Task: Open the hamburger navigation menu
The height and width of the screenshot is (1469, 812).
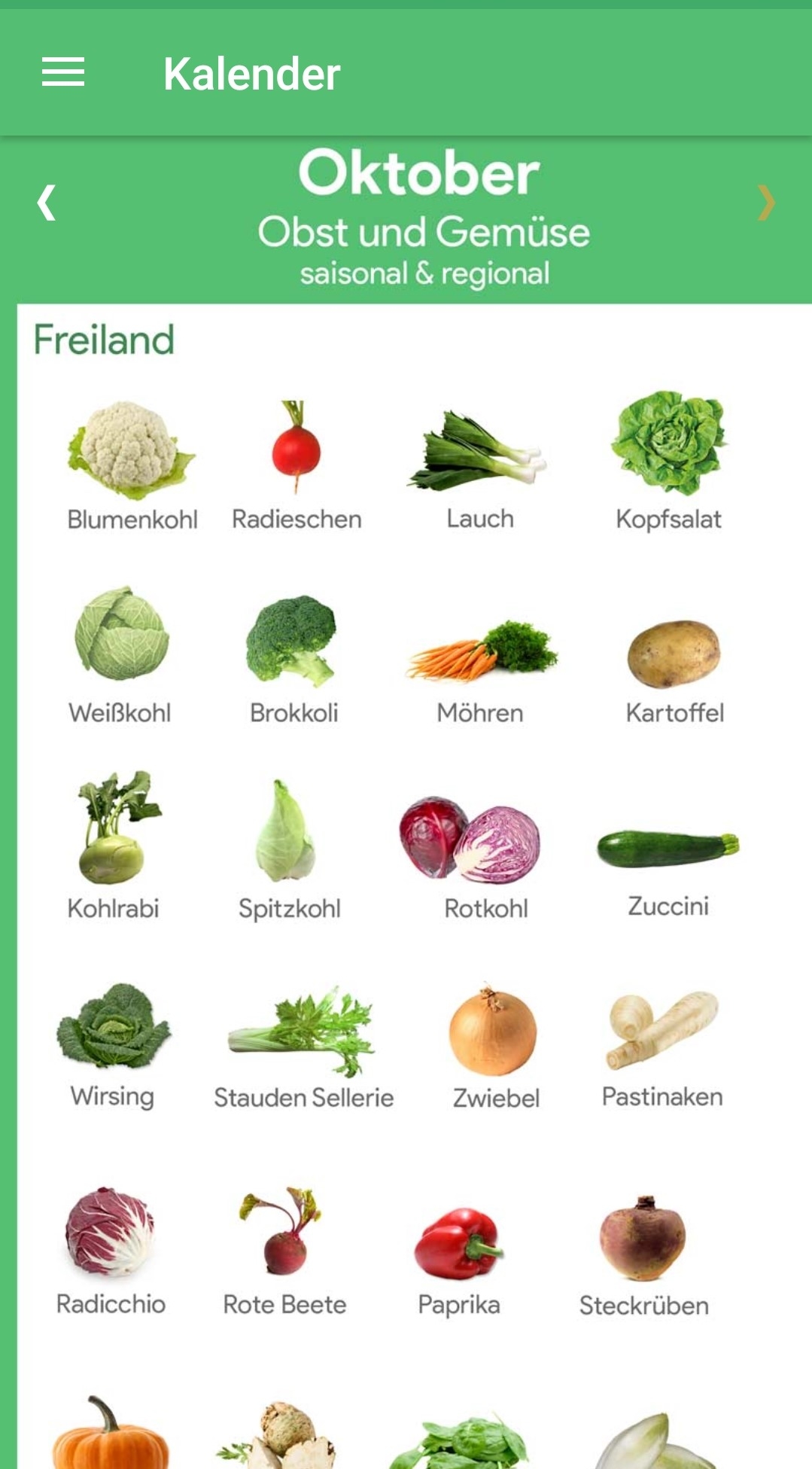Action: click(x=63, y=73)
